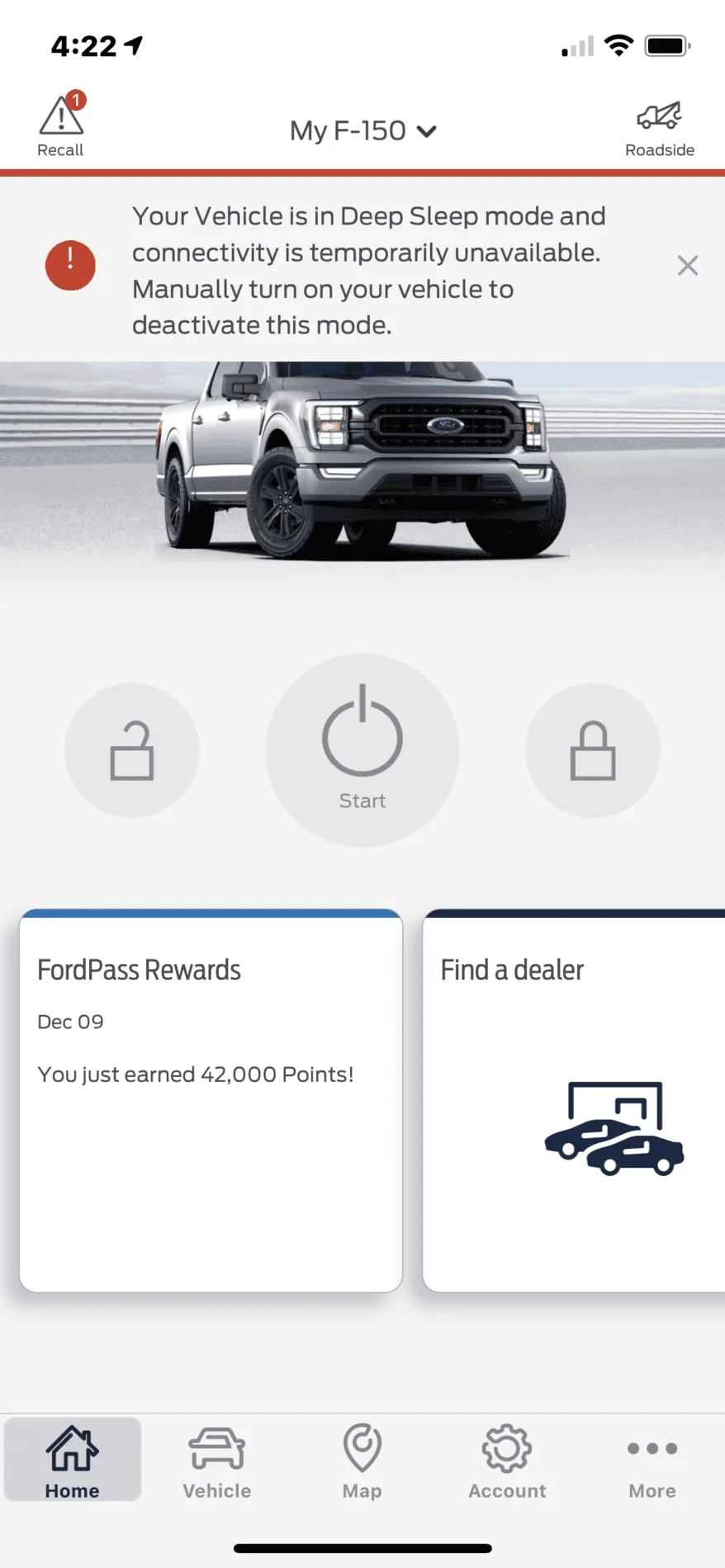
Task: Open the More tab
Action: pos(652,1460)
